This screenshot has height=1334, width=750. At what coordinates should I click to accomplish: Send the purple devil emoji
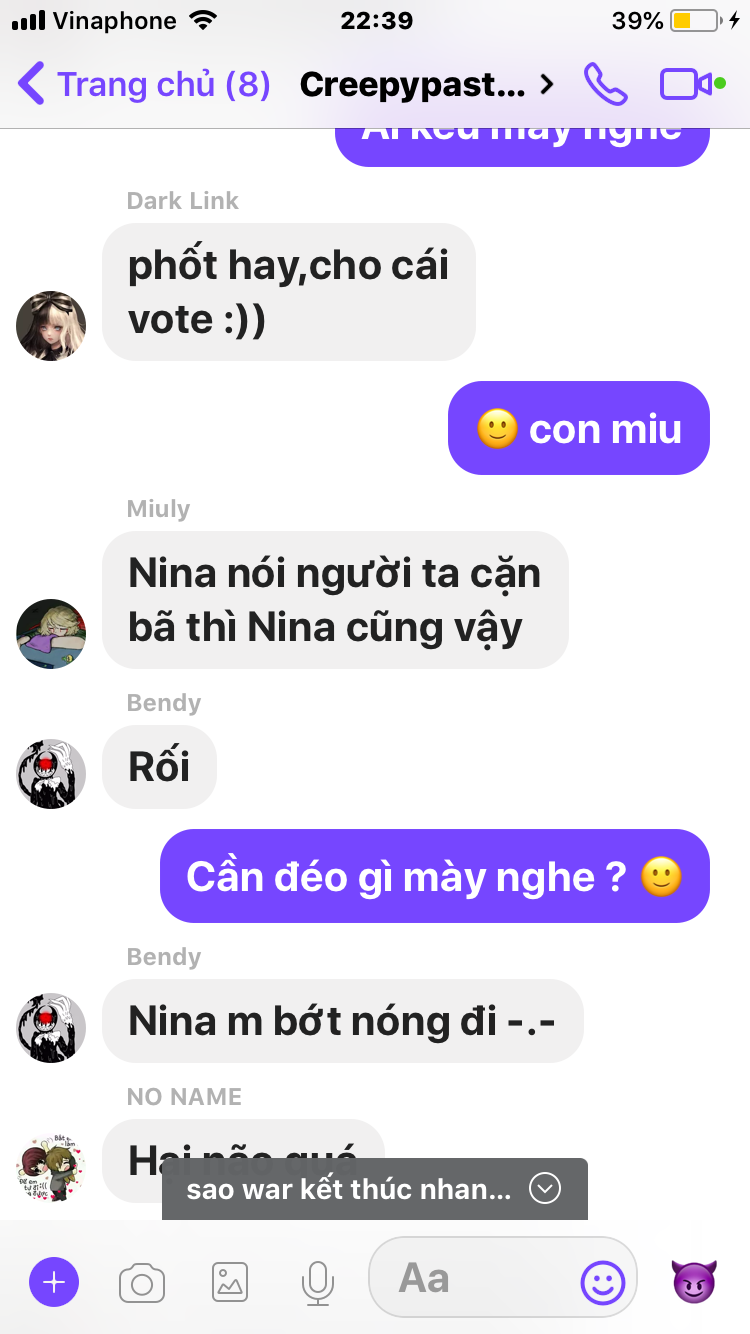coord(694,1281)
